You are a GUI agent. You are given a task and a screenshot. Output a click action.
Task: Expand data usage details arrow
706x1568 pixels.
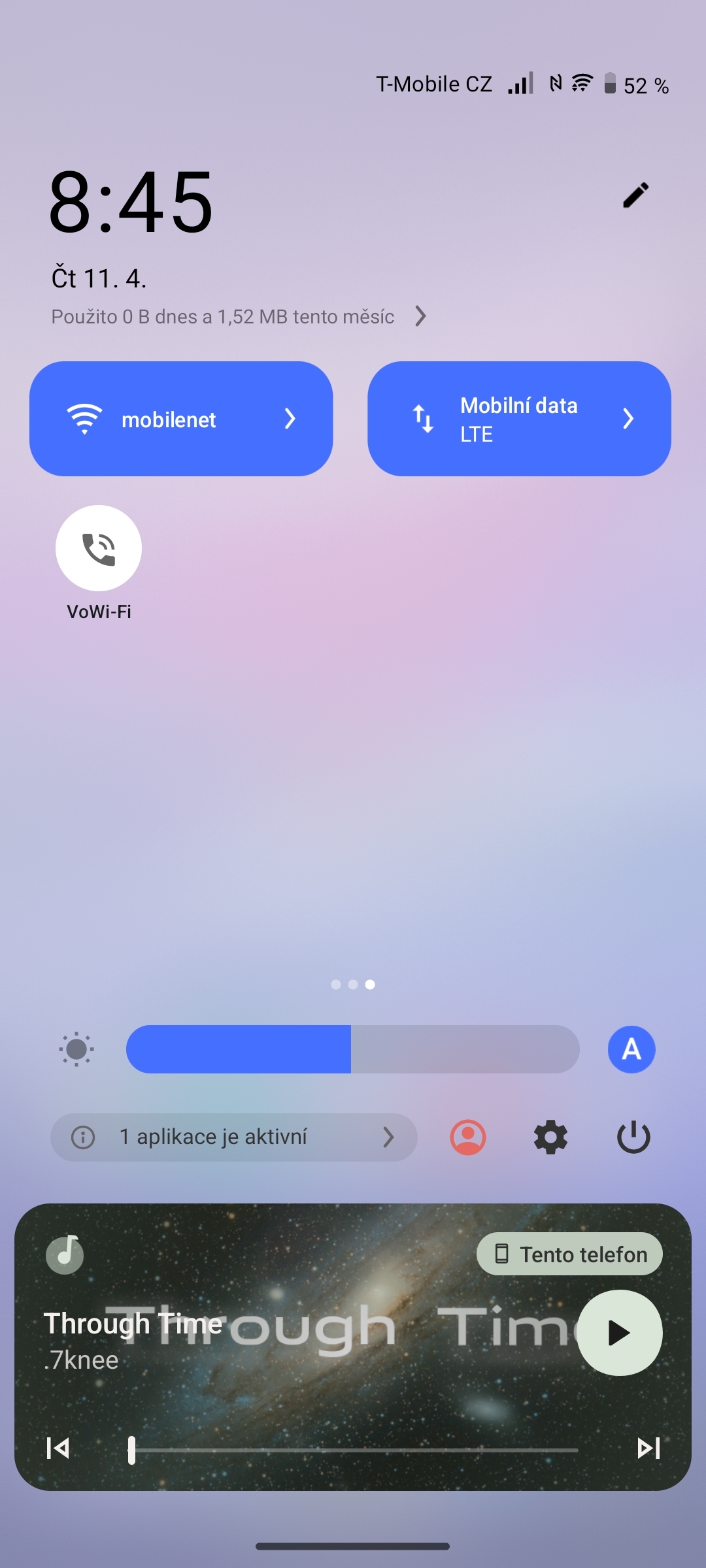[x=421, y=316]
